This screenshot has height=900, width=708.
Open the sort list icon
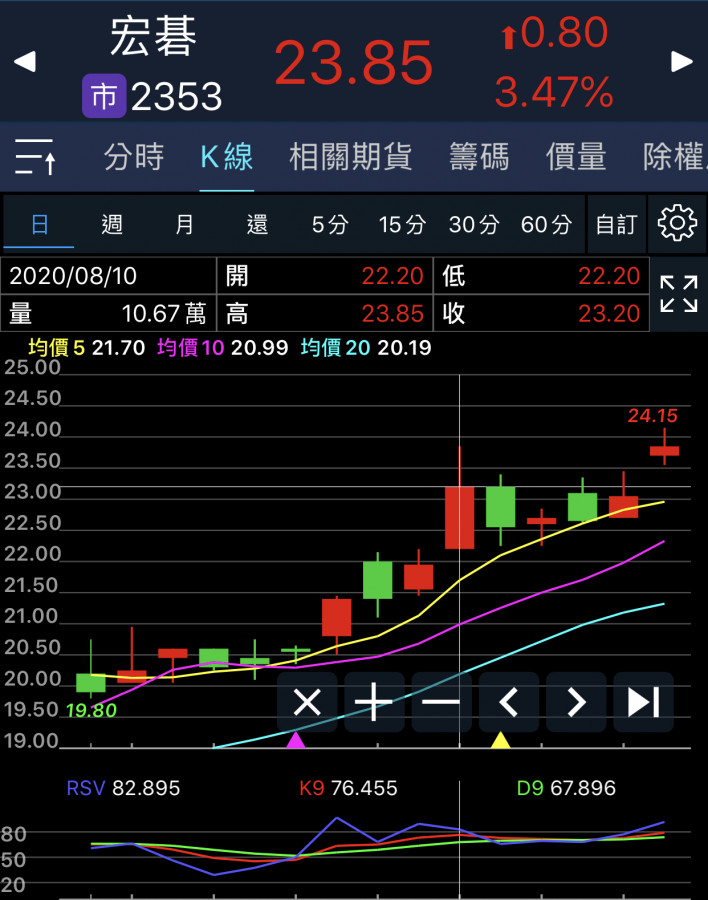coord(36,157)
